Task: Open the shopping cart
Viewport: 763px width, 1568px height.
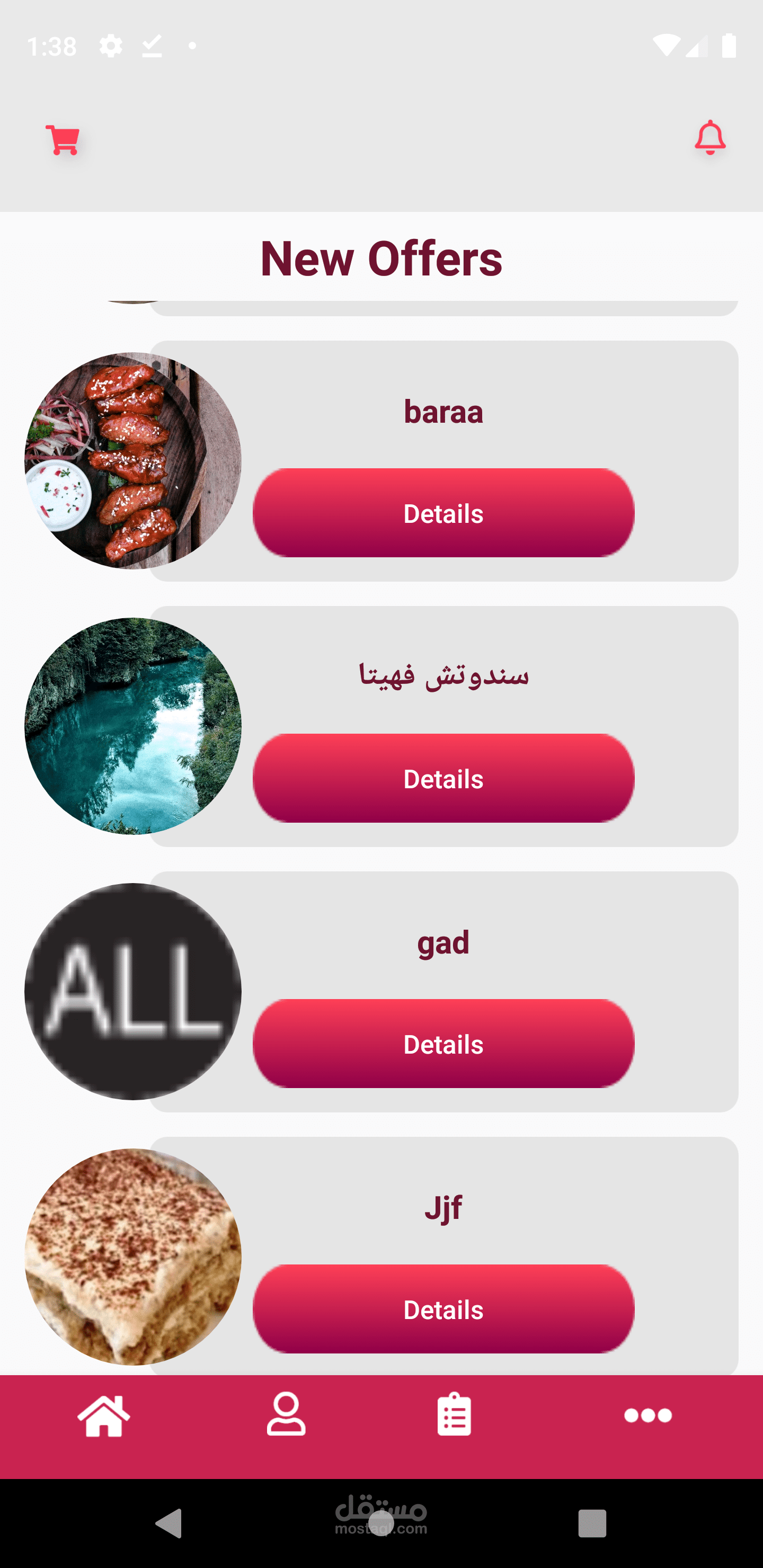Action: [63, 140]
